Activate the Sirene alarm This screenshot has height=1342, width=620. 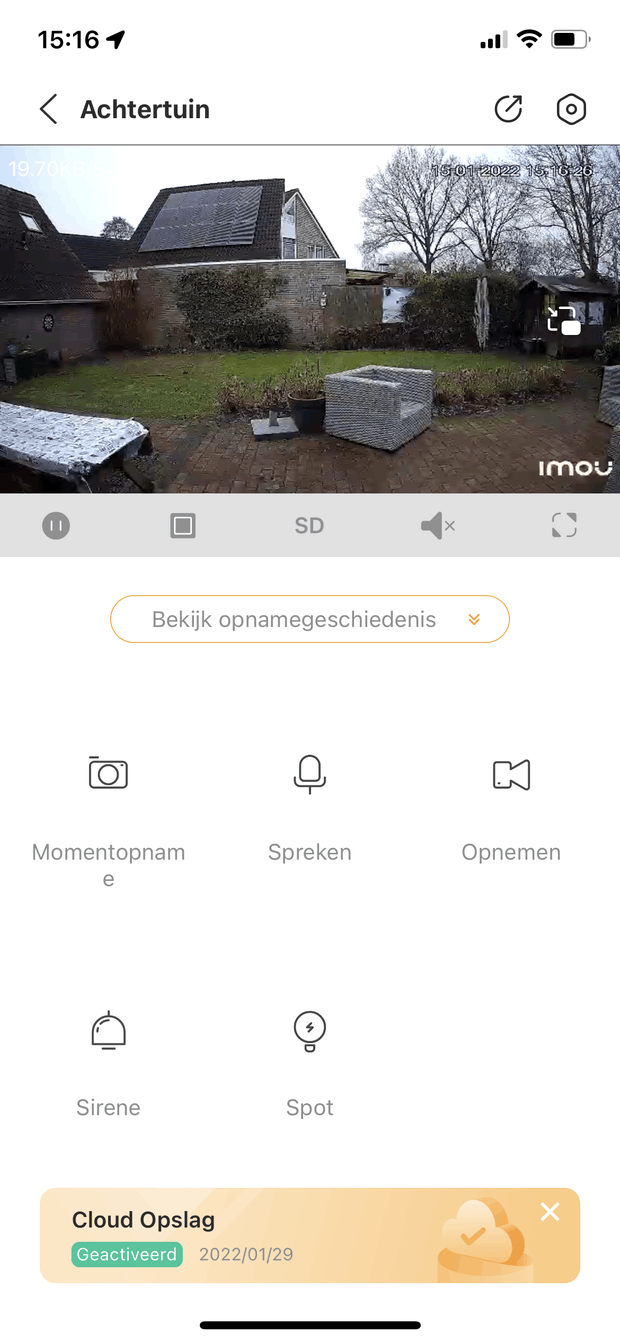tap(108, 1030)
